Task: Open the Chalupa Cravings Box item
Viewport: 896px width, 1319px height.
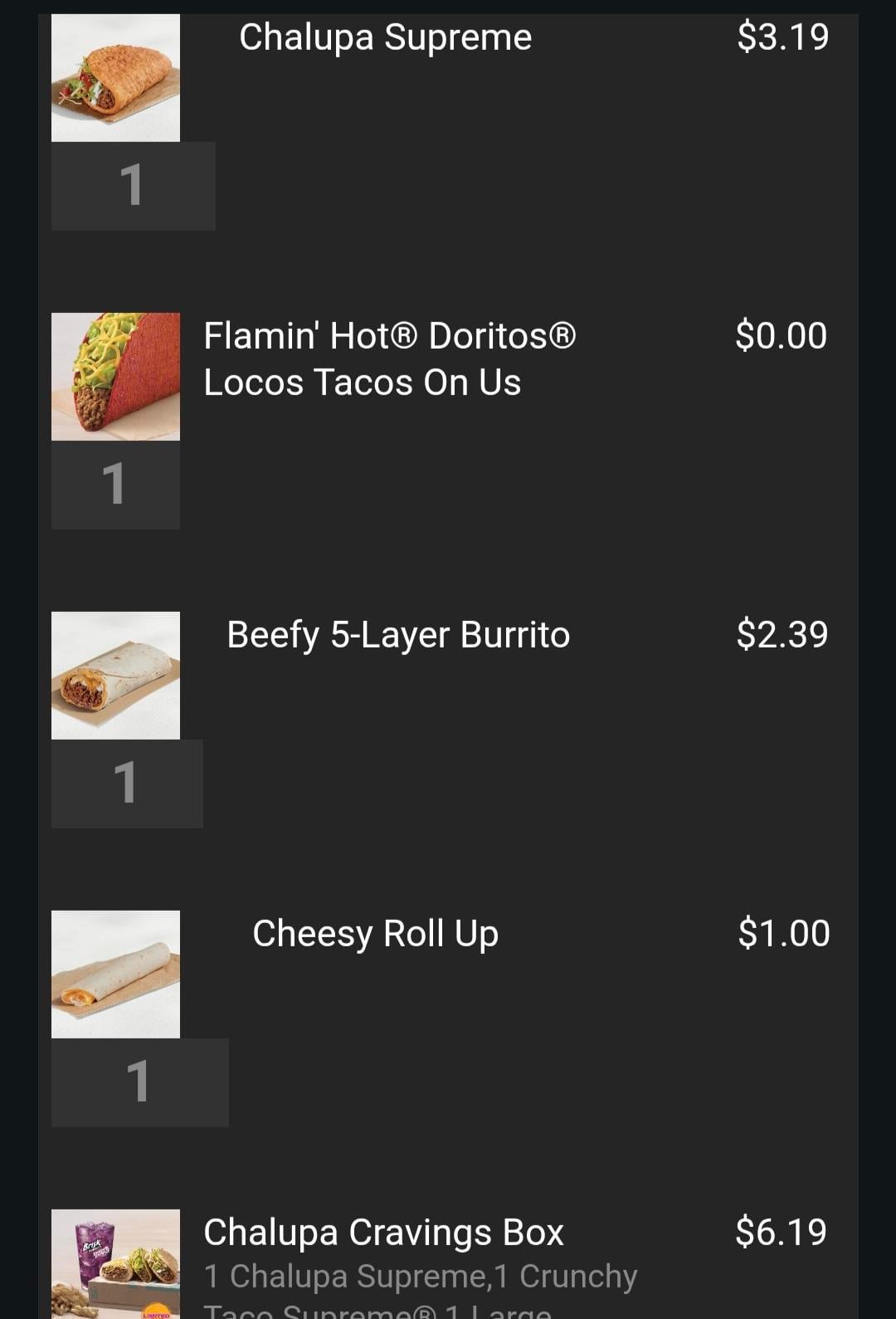Action: click(383, 1233)
